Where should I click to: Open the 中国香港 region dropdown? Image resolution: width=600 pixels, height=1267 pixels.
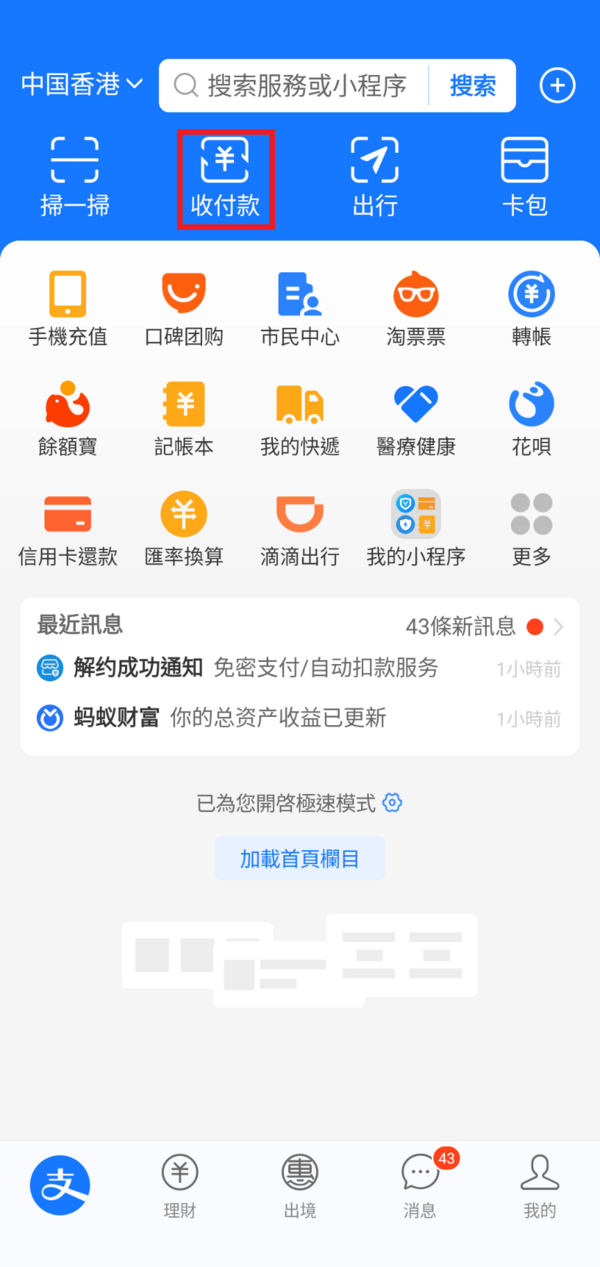(x=83, y=85)
